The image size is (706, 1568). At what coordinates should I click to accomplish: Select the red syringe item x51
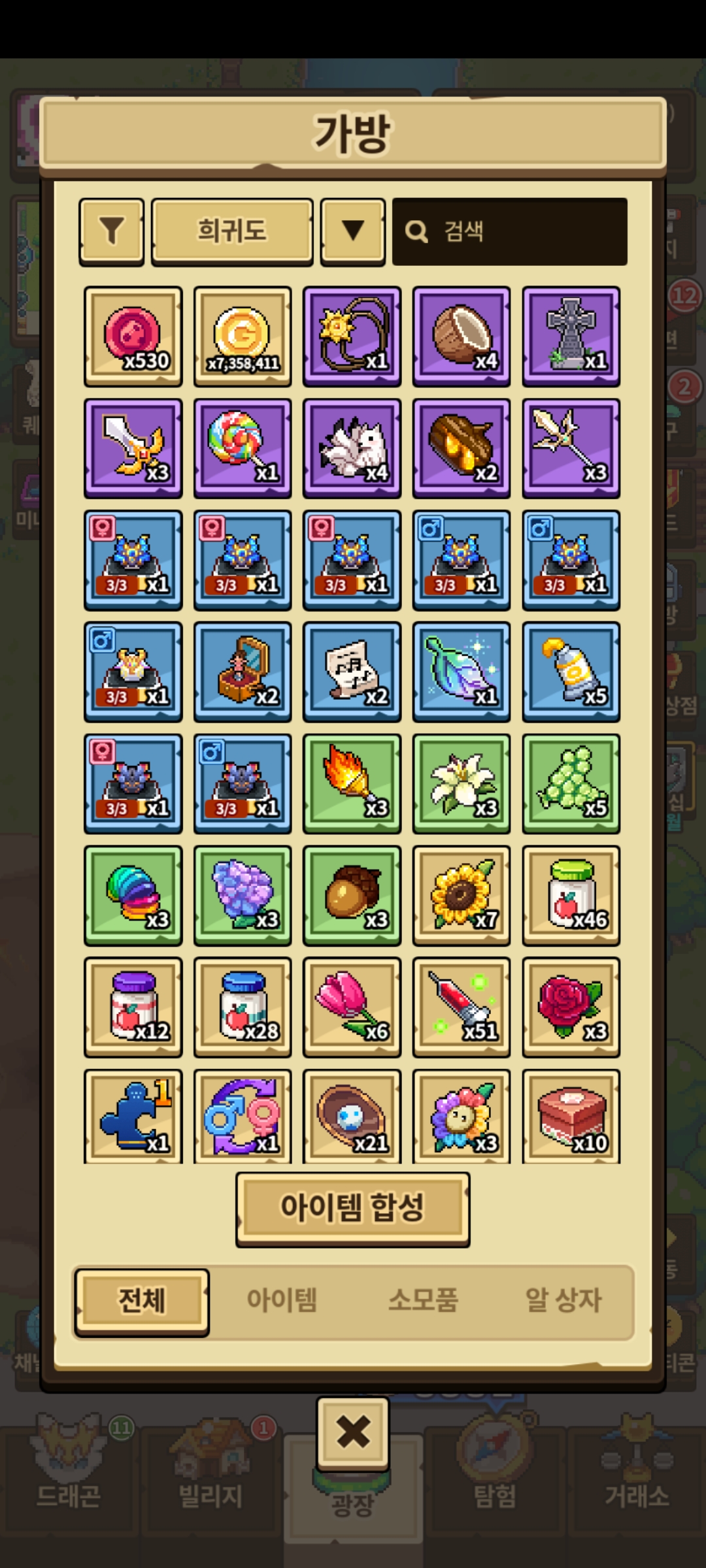point(462,1006)
